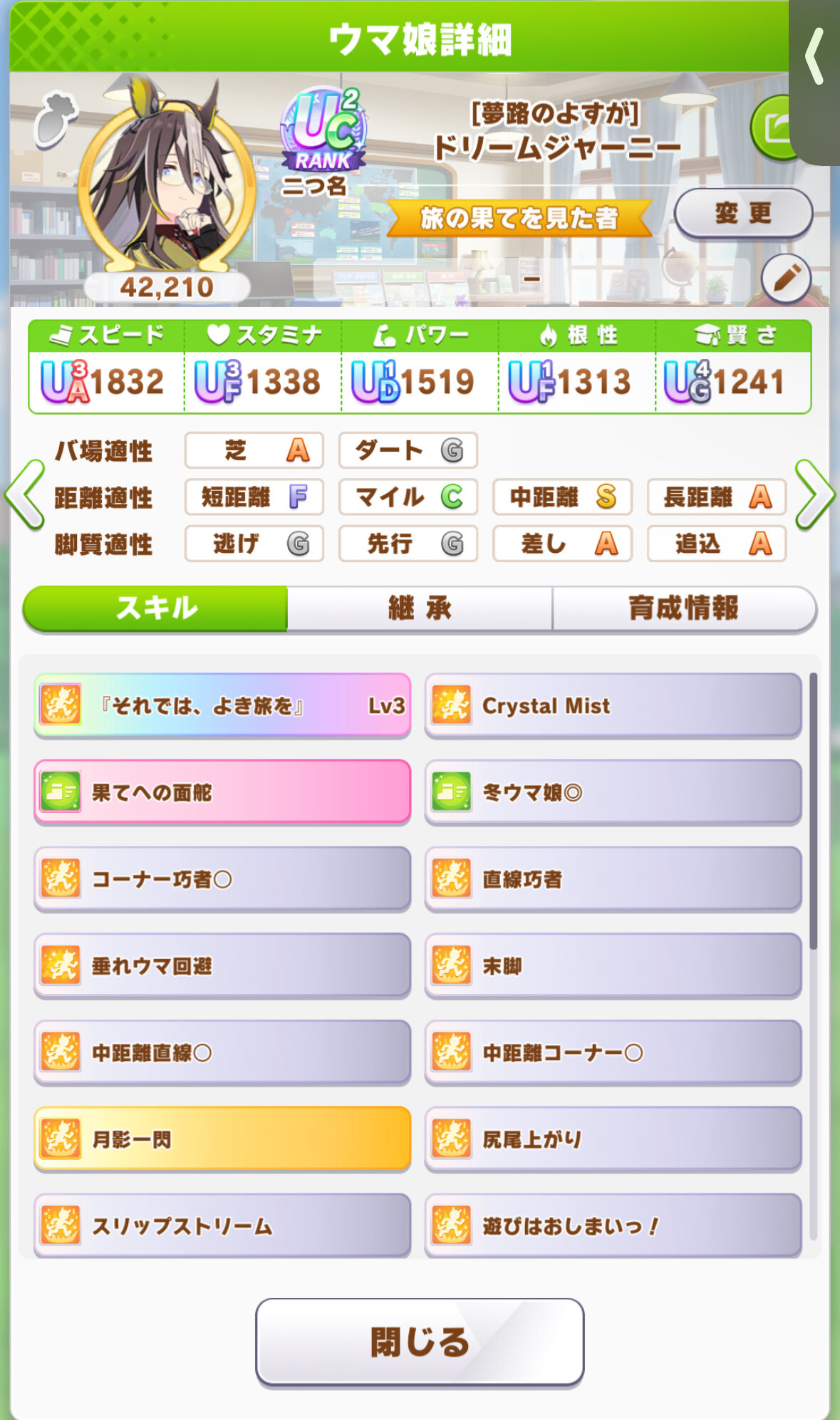Switch to the 継承 tab
Image resolution: width=840 pixels, height=1420 pixels.
coord(419,608)
